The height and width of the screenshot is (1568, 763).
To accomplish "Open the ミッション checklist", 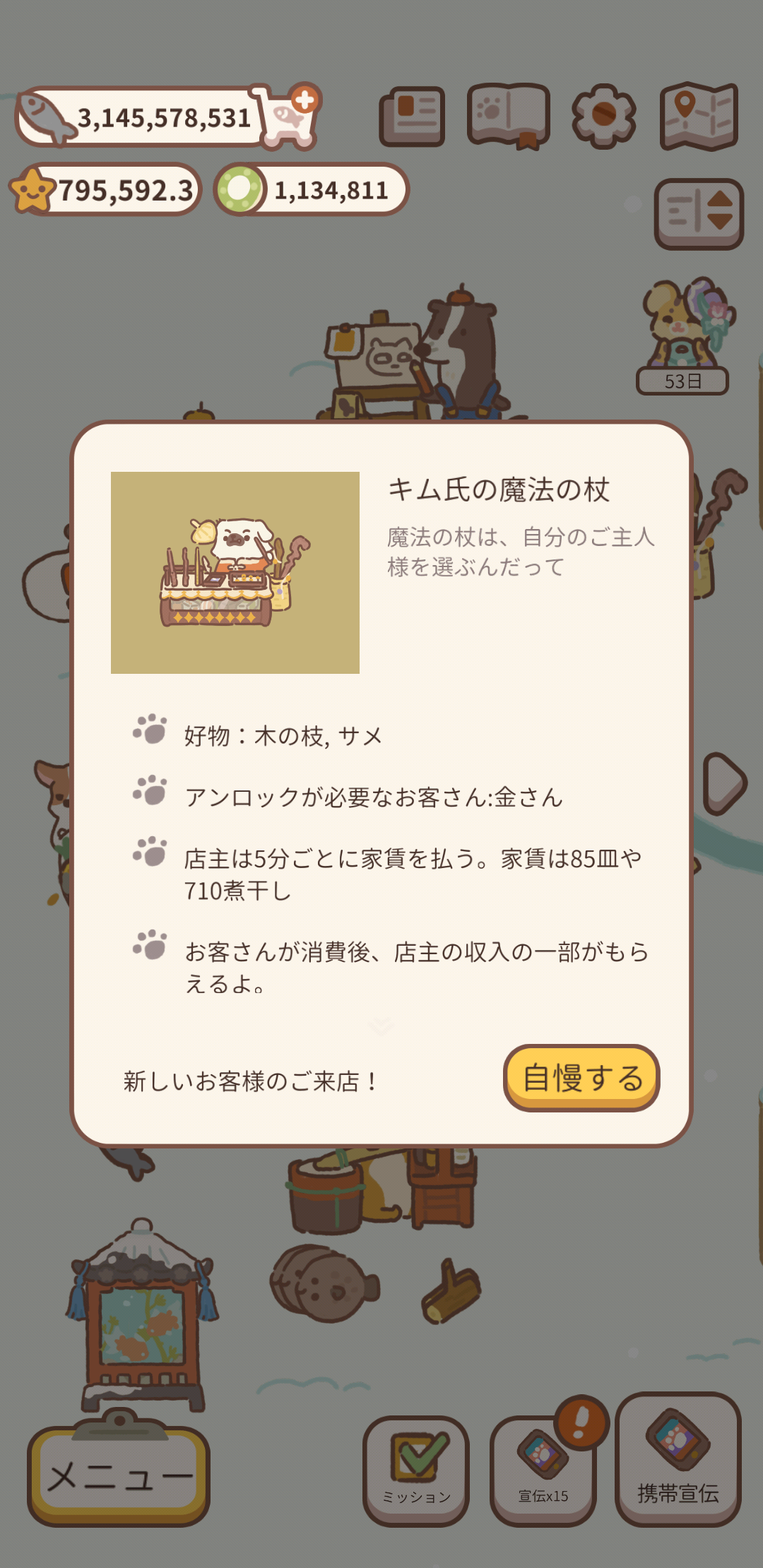I will [x=416, y=1471].
